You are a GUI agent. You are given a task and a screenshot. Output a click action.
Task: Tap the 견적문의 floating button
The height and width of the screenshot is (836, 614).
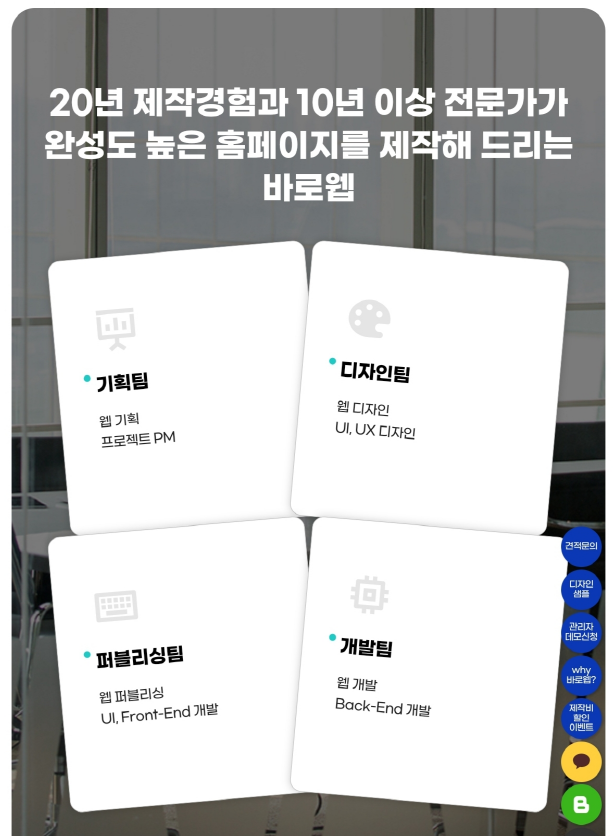tap(581, 546)
